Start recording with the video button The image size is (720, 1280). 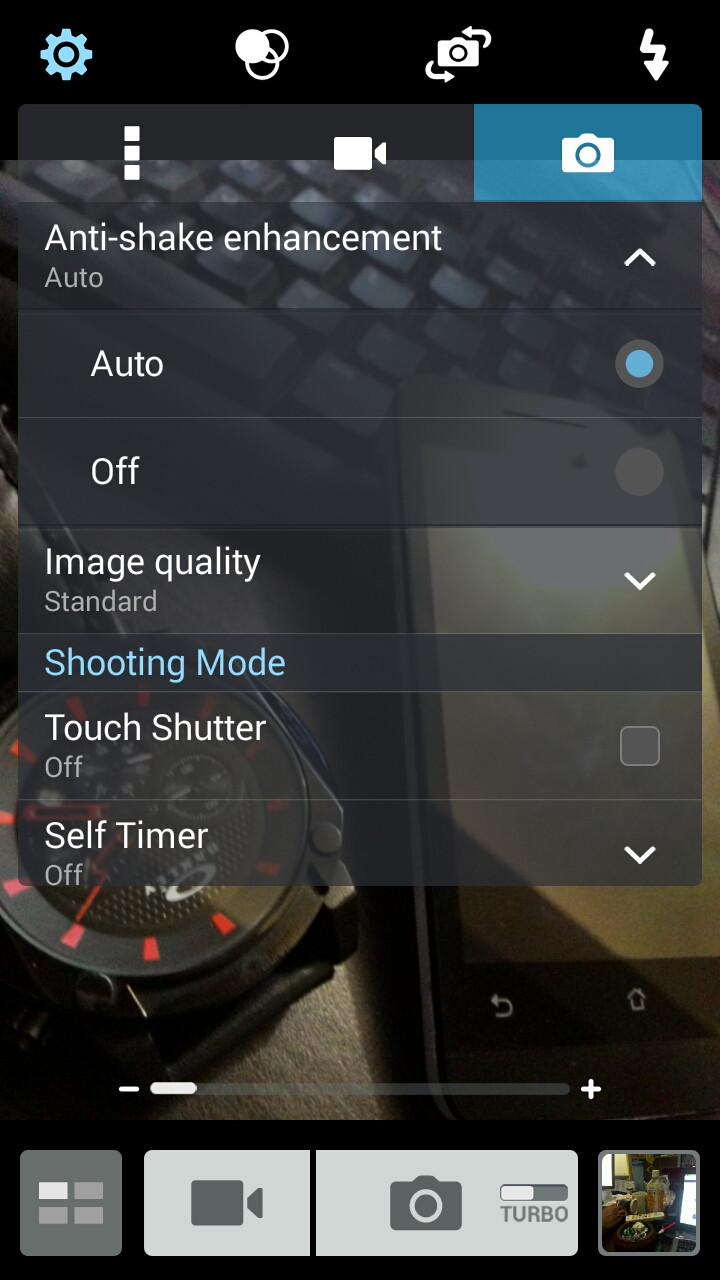227,1203
